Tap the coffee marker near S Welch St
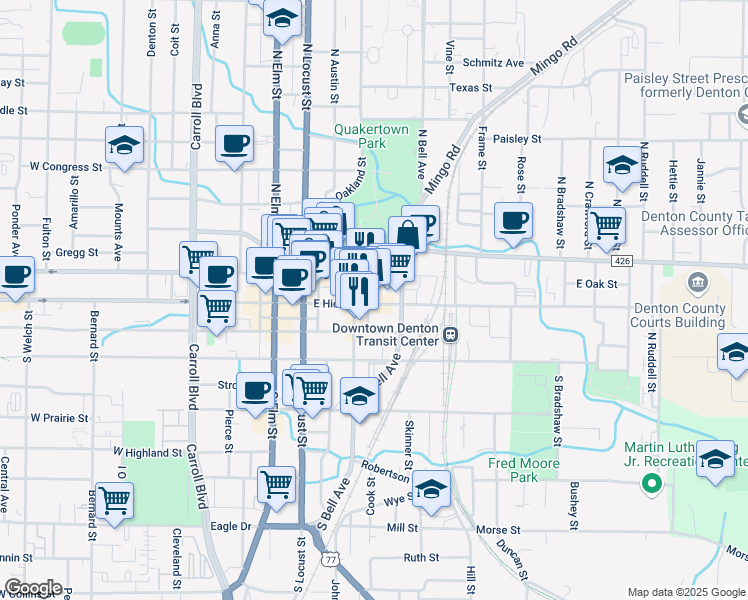Screen dimensions: 748x600 pyautogui.click(x=16, y=276)
